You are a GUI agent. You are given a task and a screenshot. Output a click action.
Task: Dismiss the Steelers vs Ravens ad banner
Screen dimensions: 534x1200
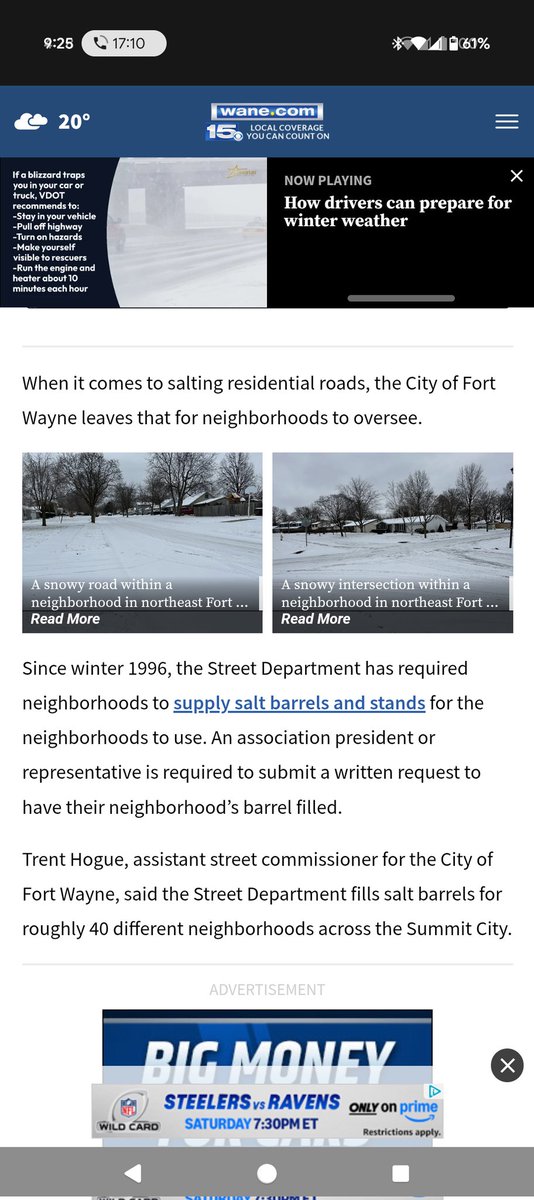[x=507, y=1066]
